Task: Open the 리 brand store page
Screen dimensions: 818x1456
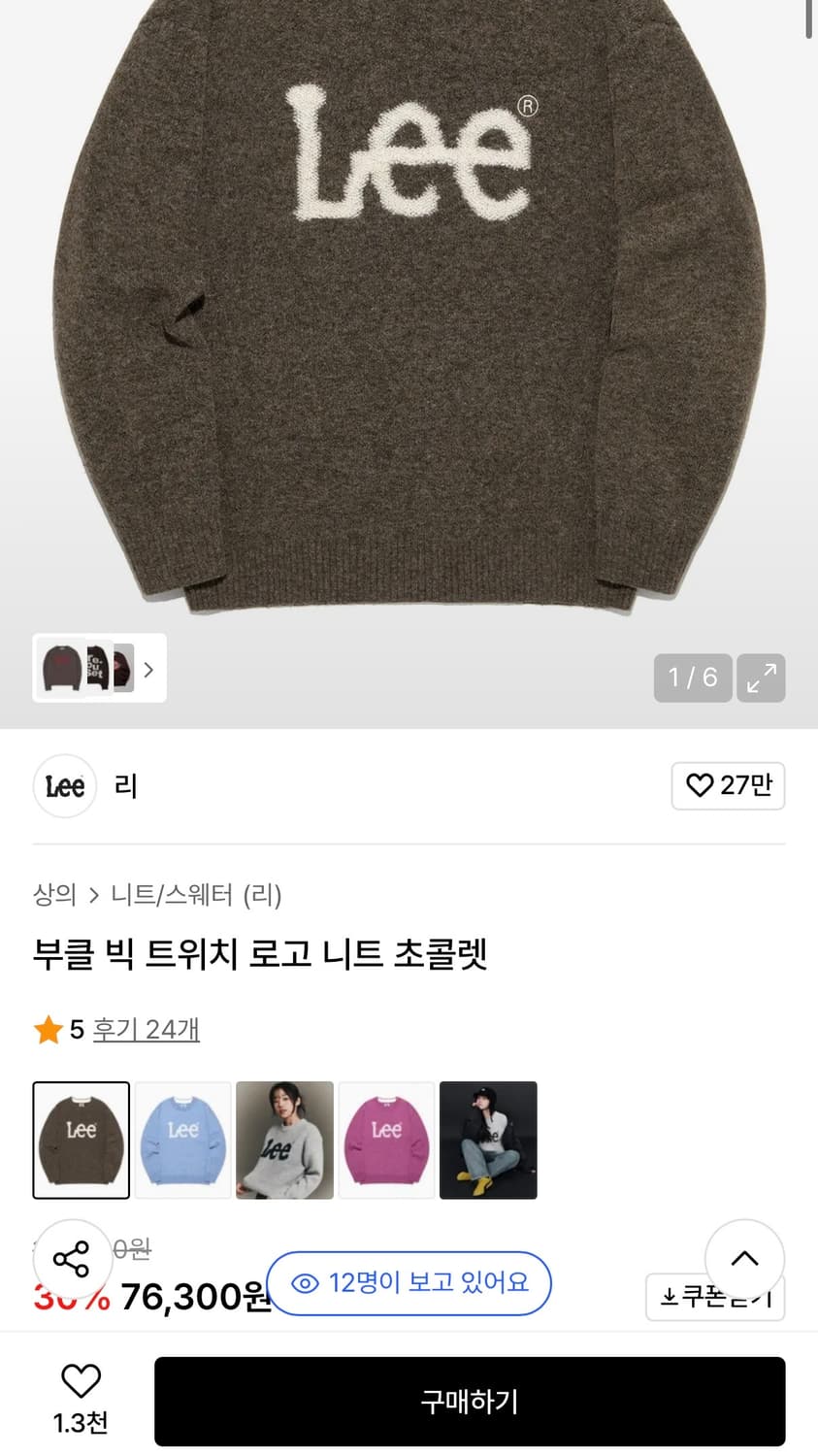Action: coord(125,786)
